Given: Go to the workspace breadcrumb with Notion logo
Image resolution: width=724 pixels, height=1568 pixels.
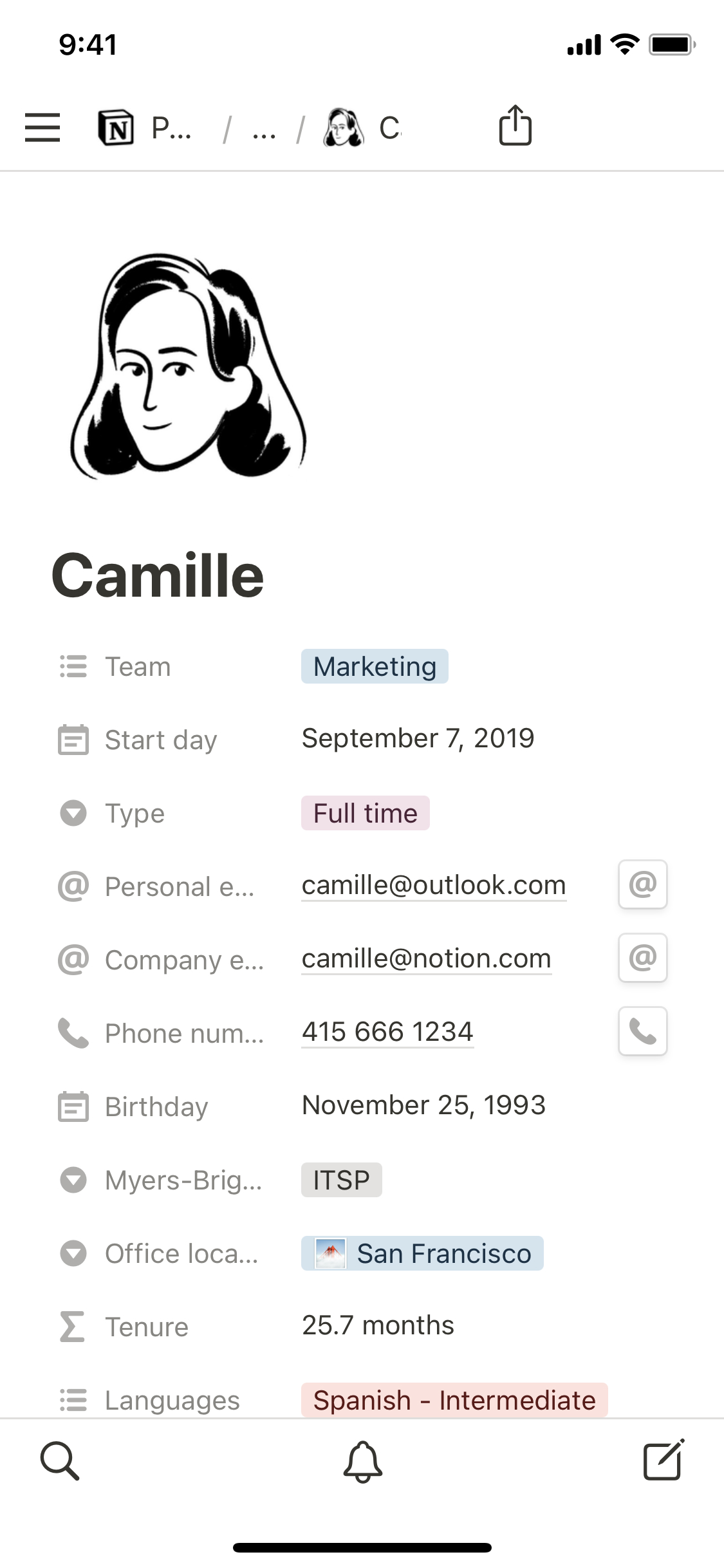Looking at the screenshot, I should (x=145, y=127).
